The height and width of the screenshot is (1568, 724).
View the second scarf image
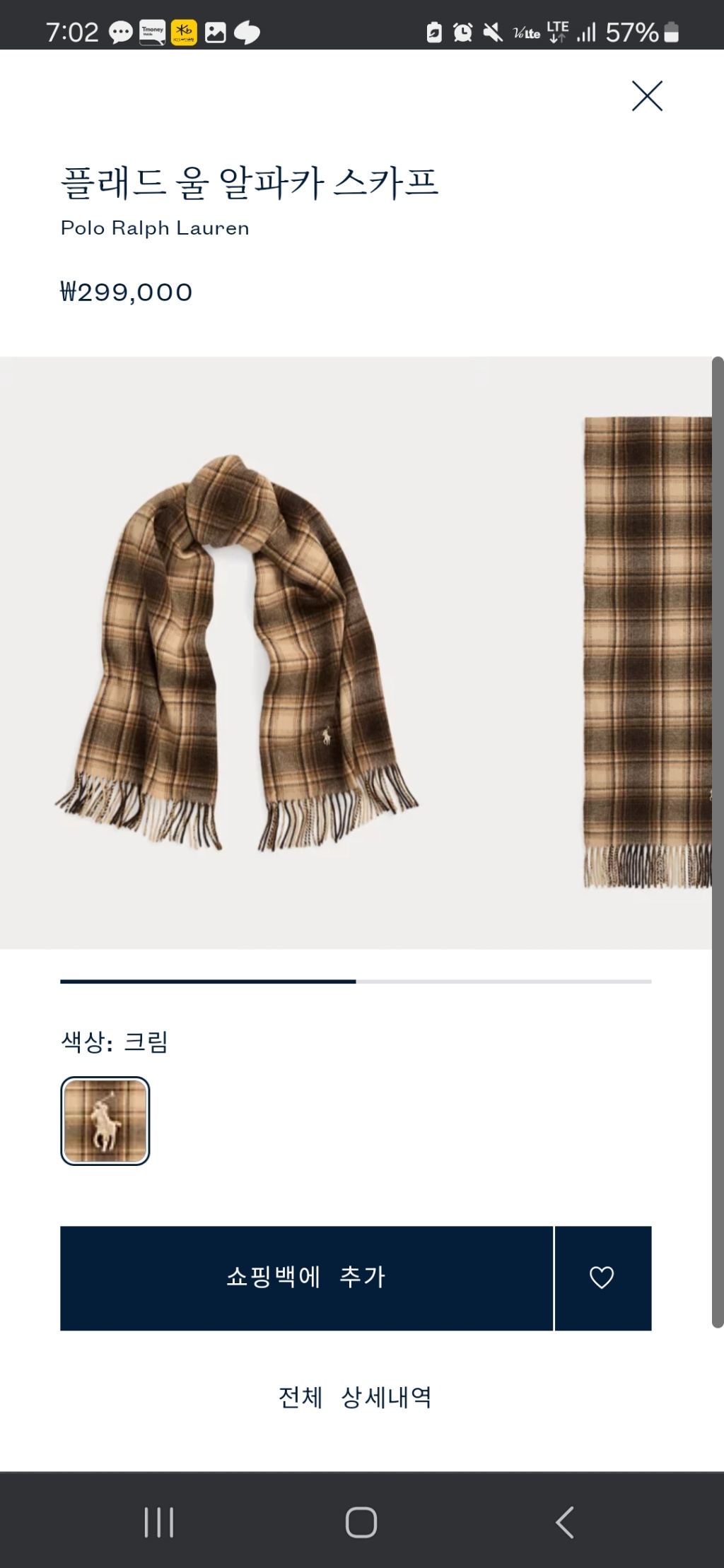coord(647,652)
